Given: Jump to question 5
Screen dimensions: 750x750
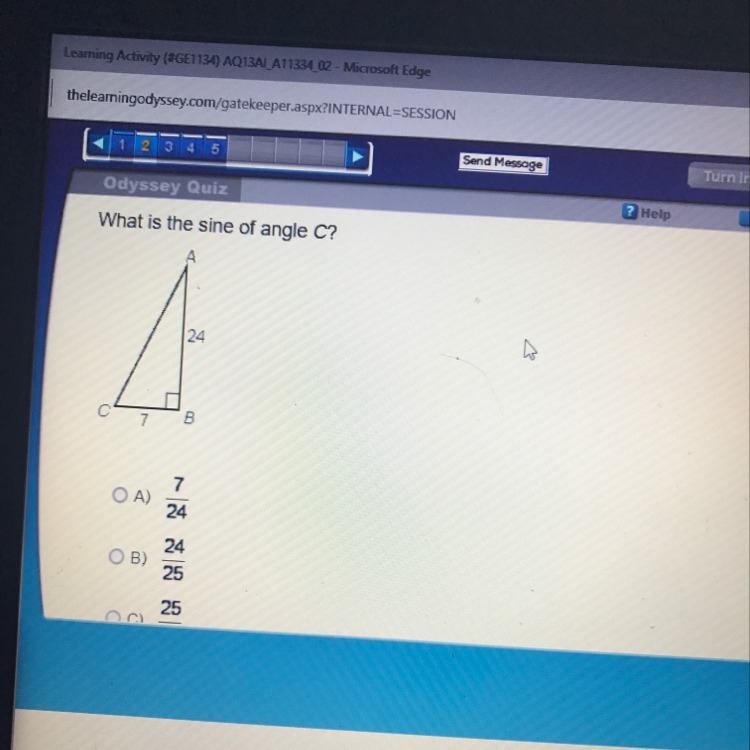Looking at the screenshot, I should (x=214, y=149).
